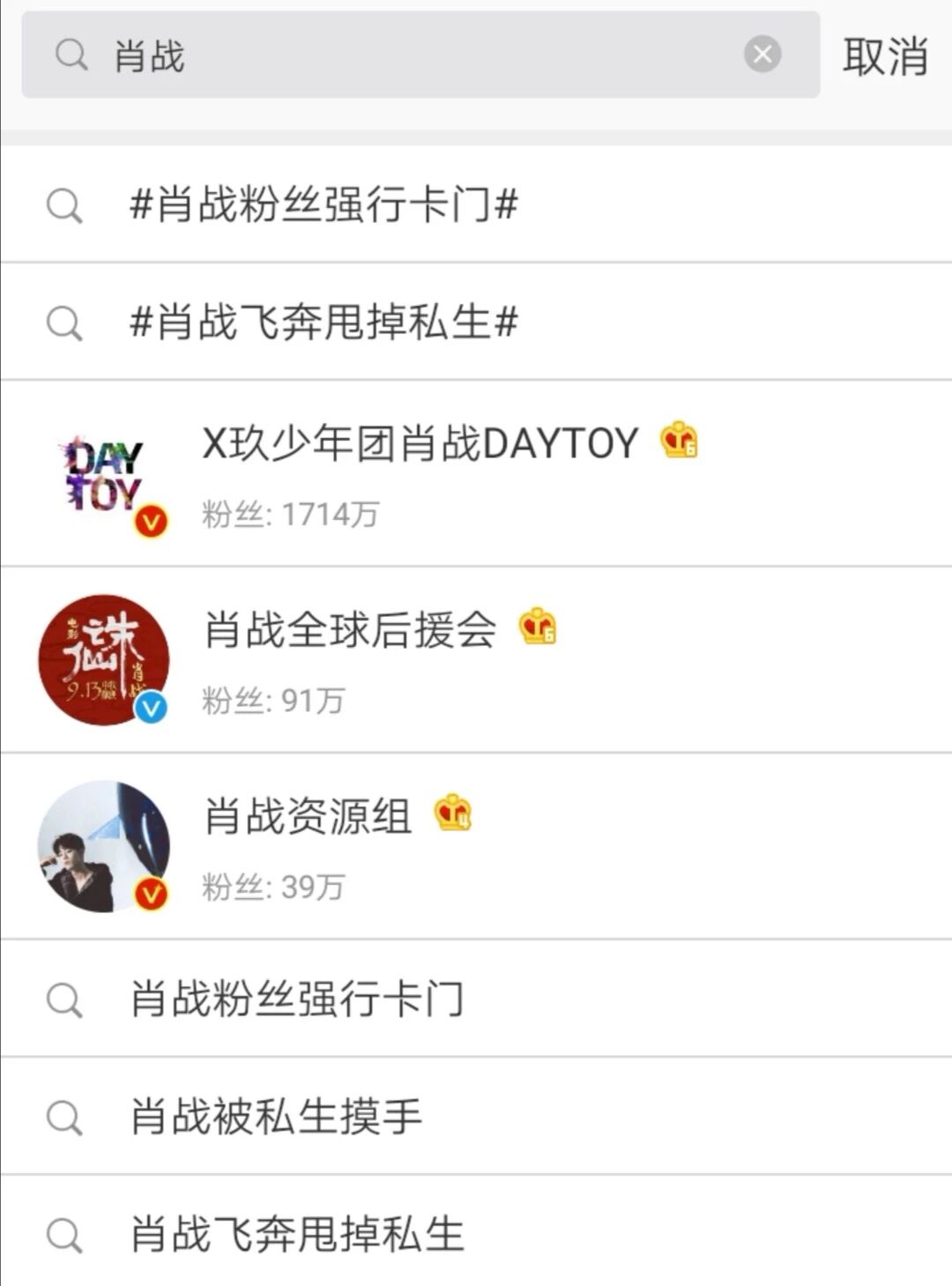Open hashtag suggestion #肖战飞奔甩掉私生#
952x1286 pixels.
coord(324,322)
